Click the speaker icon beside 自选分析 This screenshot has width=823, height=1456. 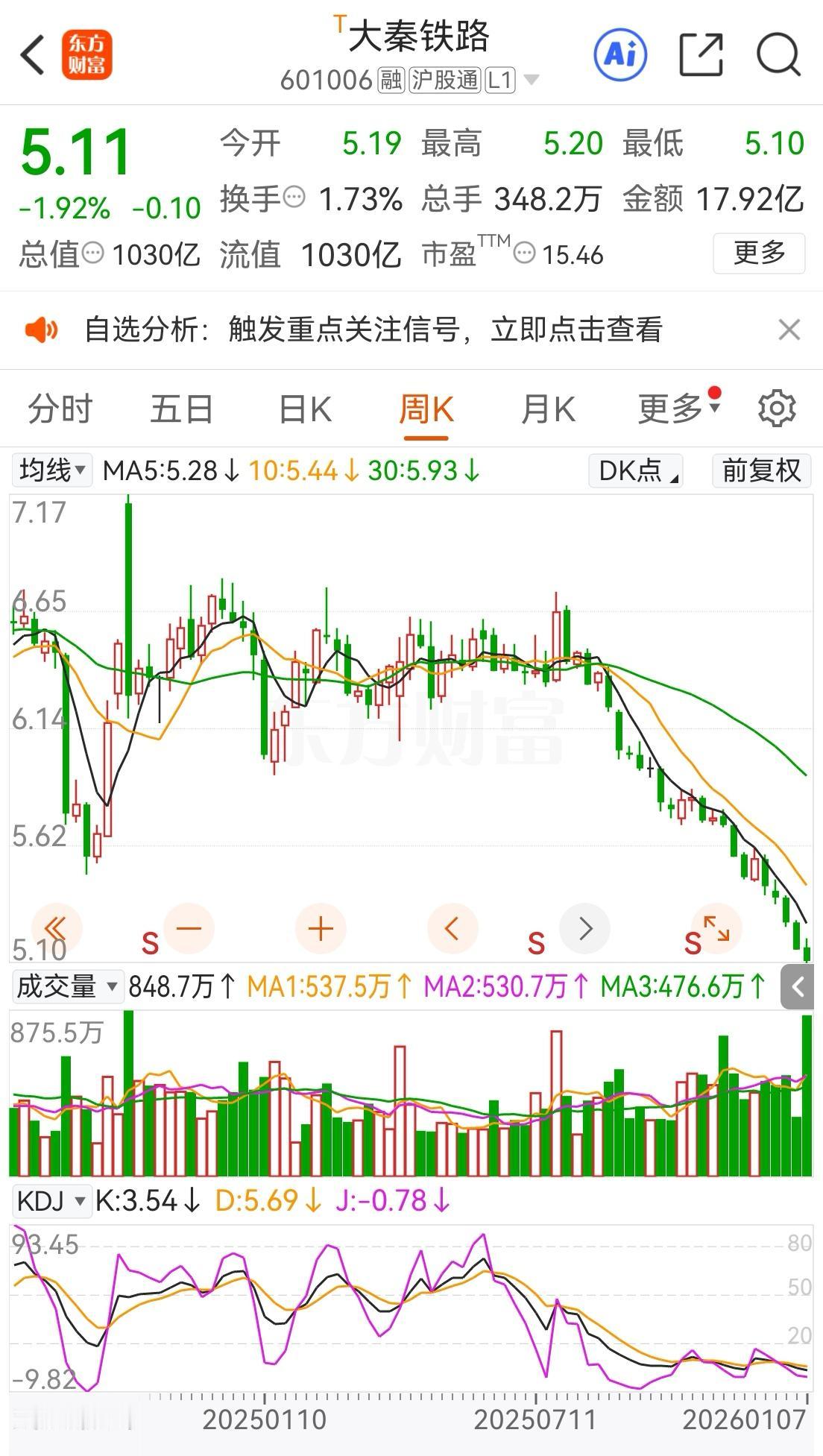pos(40,330)
